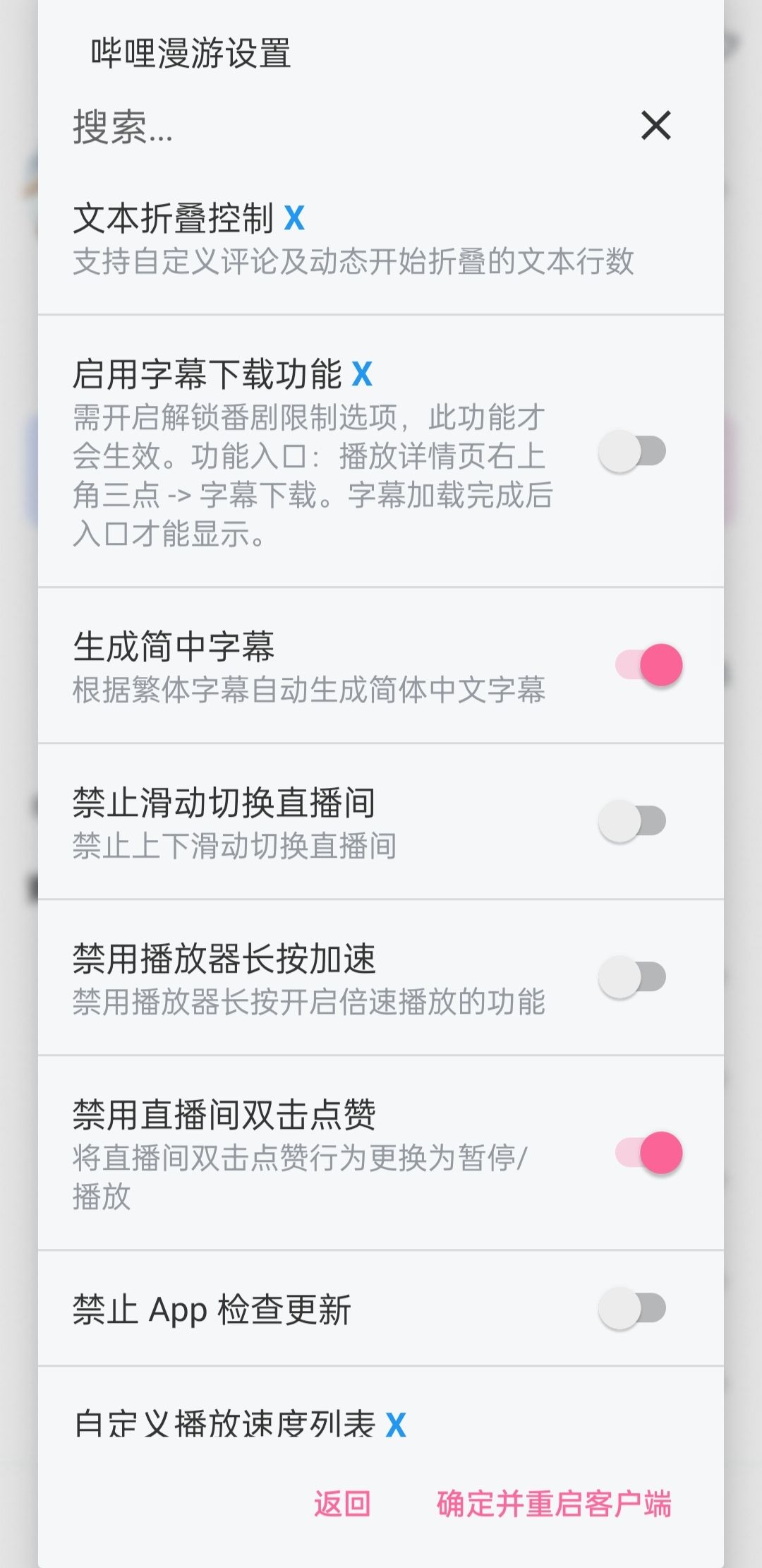
Task: Disable 禁用直播间双击点赞 switch
Action: (x=649, y=1153)
